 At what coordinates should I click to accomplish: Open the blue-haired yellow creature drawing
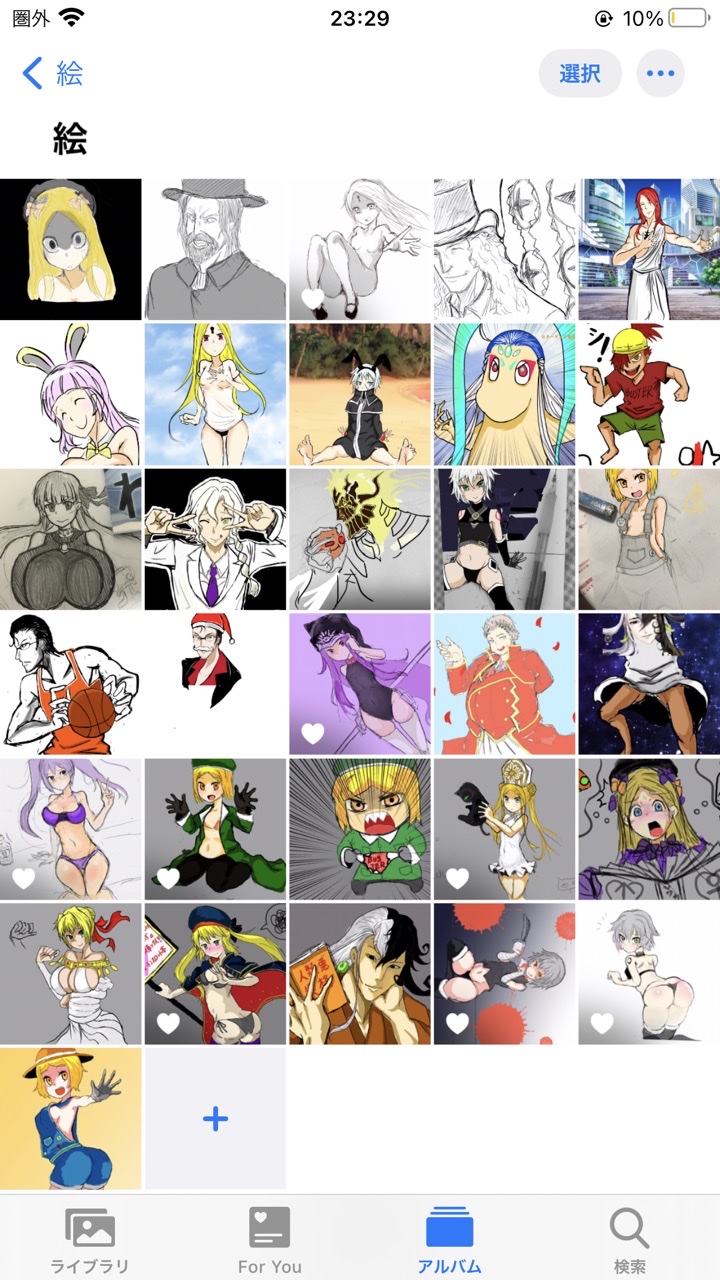pyautogui.click(x=504, y=394)
